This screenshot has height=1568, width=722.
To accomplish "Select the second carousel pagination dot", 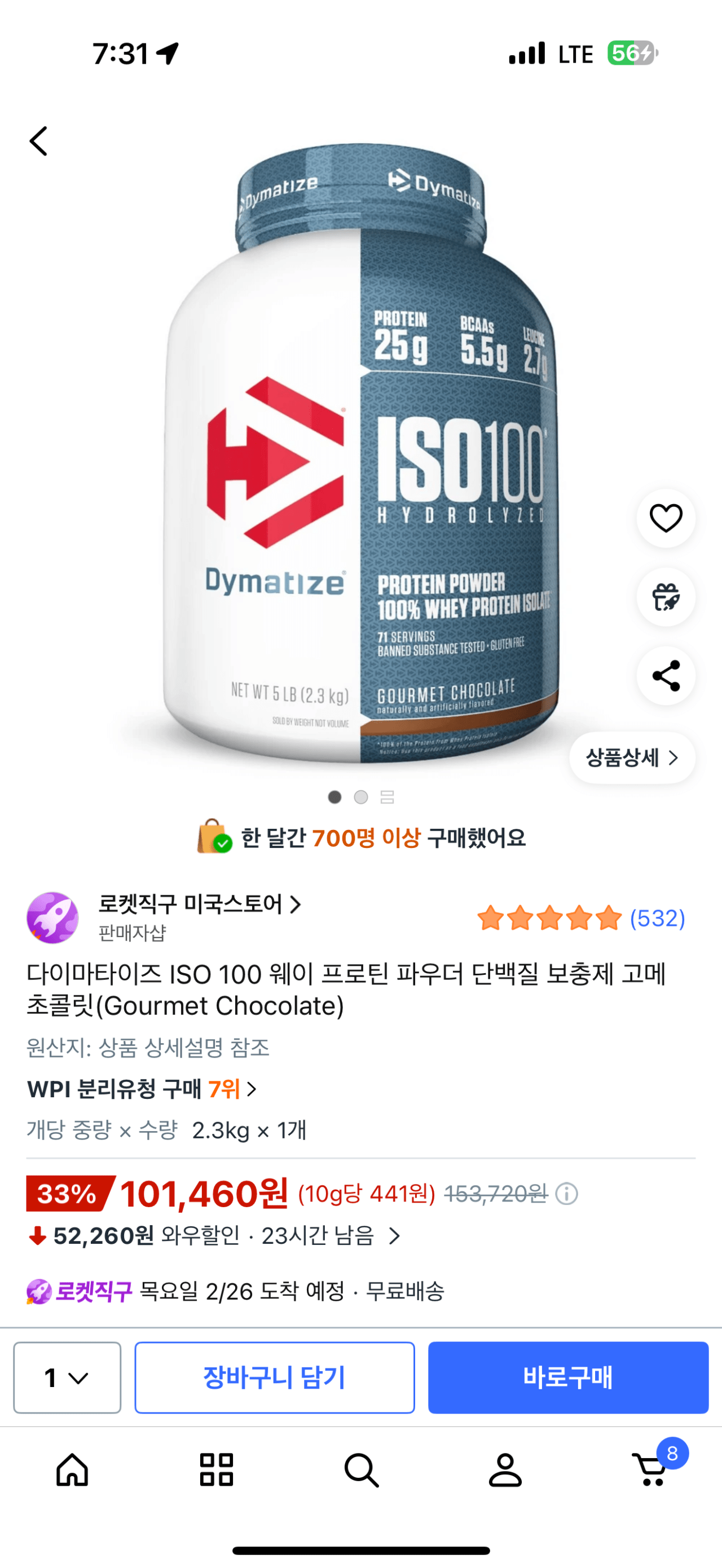I will [361, 797].
